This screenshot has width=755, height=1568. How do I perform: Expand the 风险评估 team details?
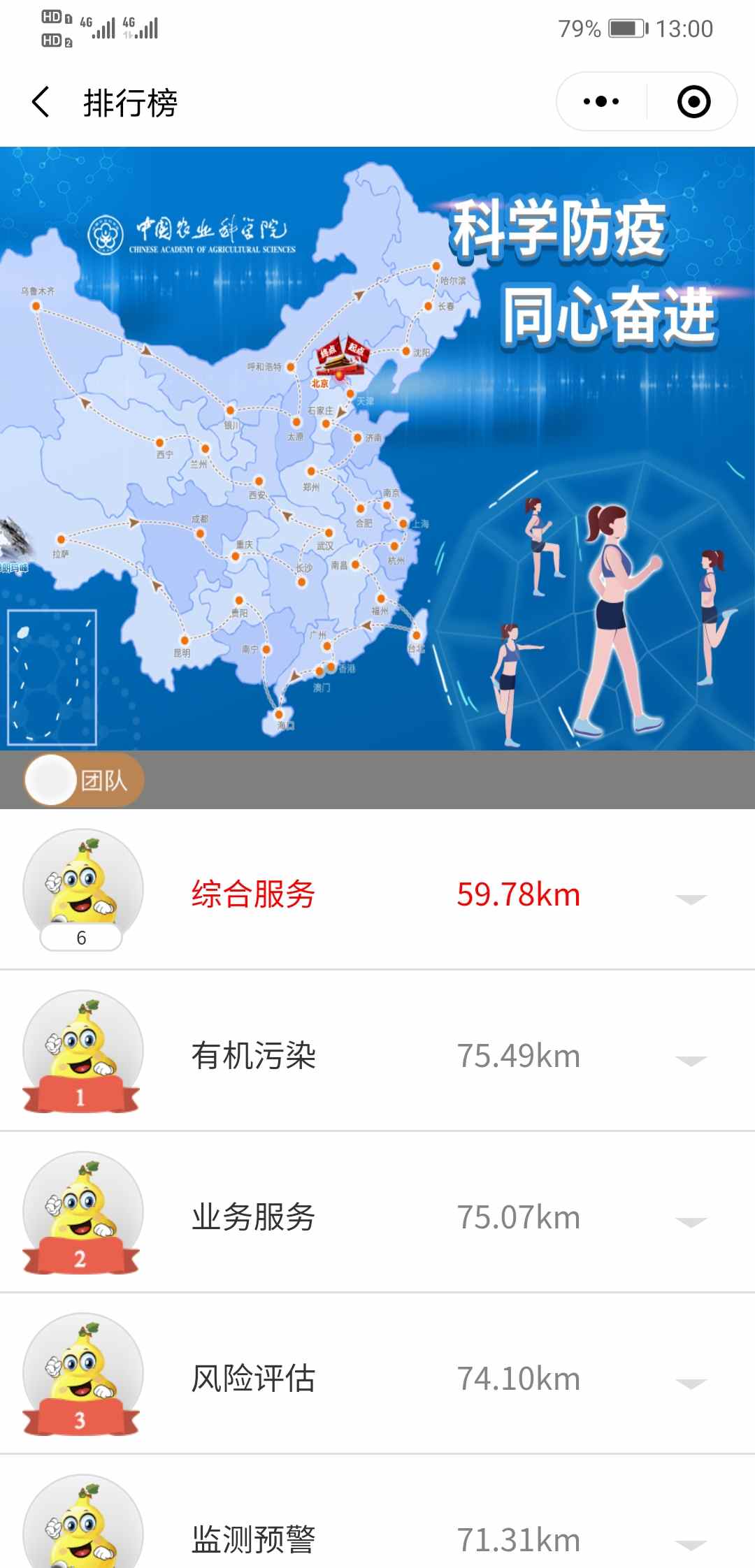691,1383
